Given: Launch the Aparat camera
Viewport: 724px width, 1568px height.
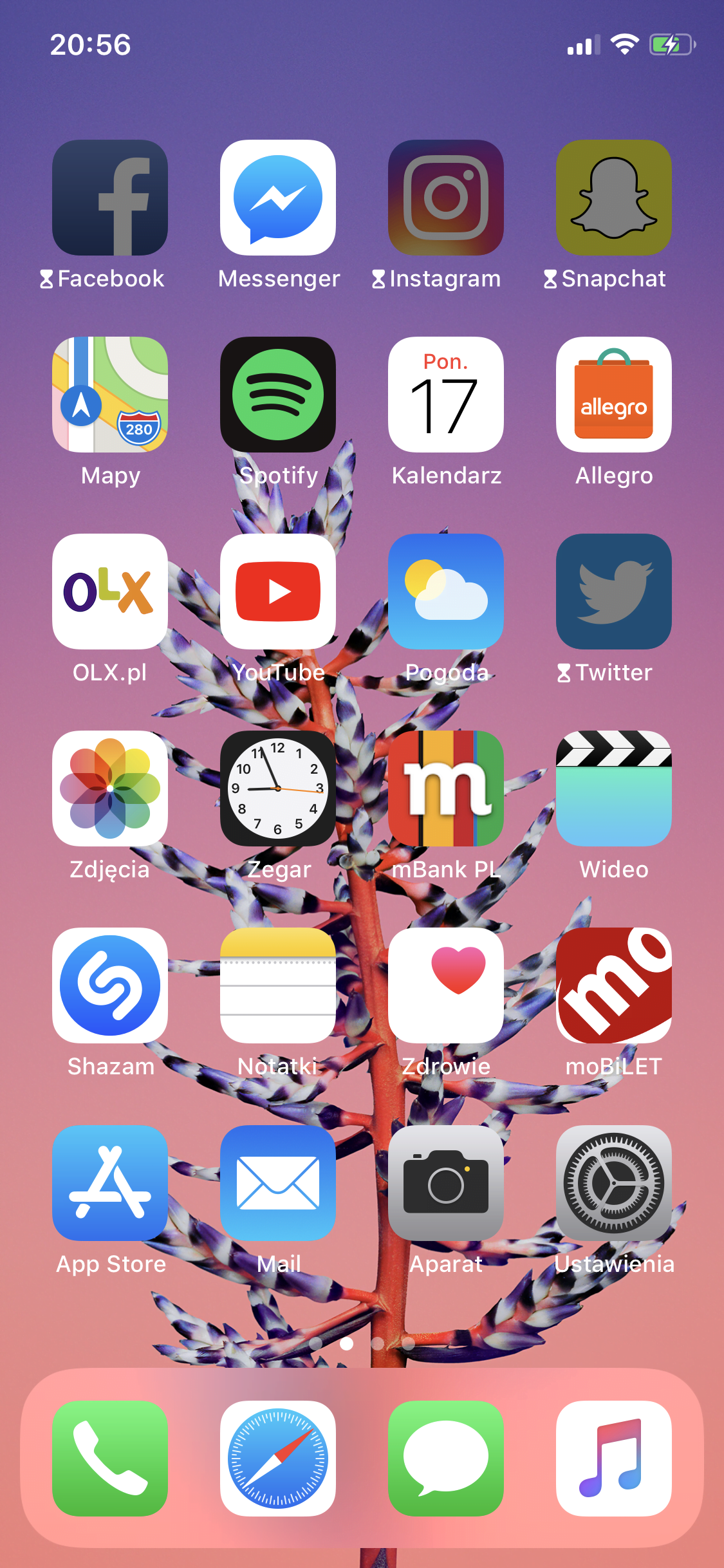Looking at the screenshot, I should click(446, 1183).
